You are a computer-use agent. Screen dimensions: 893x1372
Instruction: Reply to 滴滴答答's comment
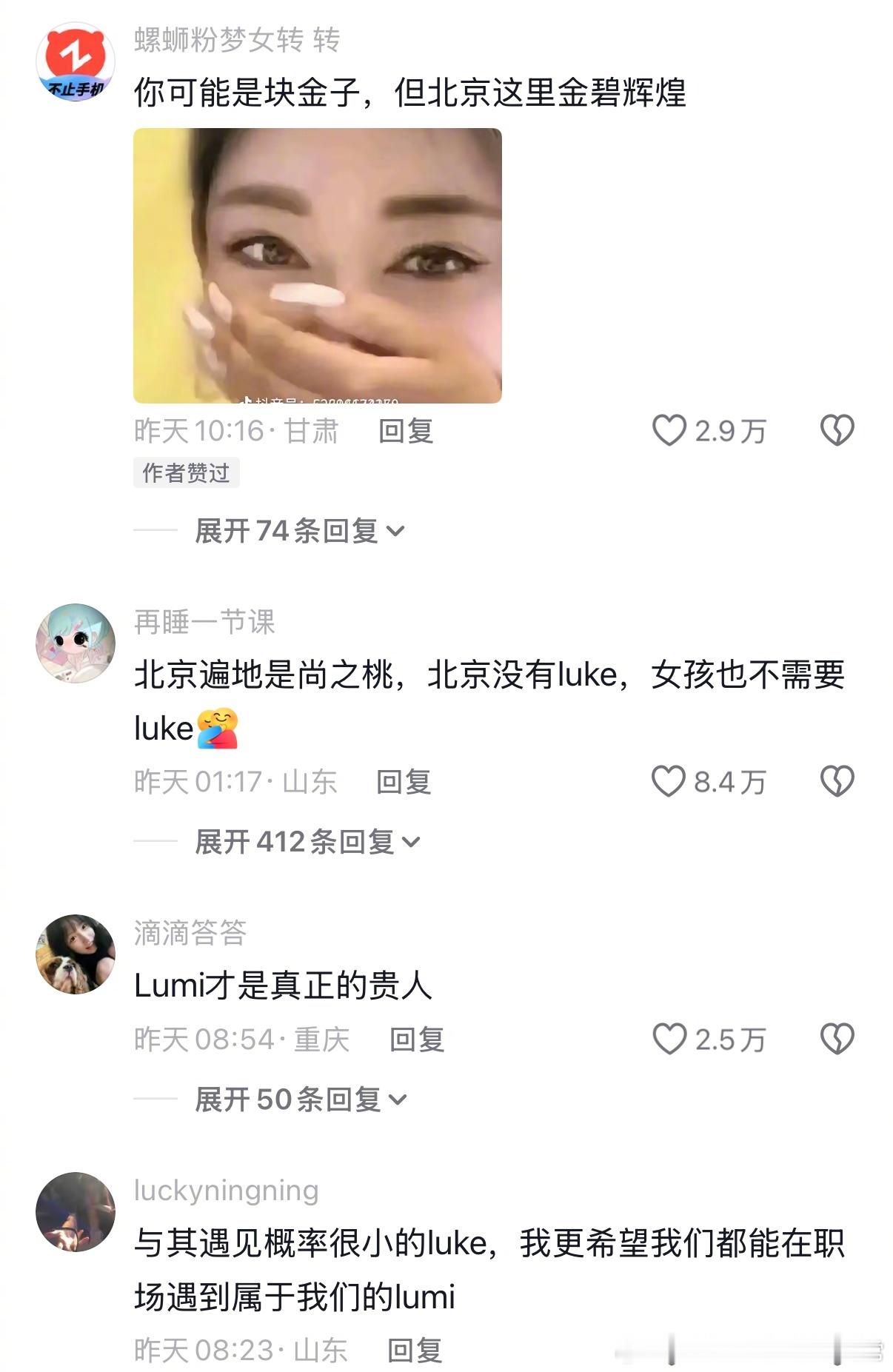point(417,1040)
